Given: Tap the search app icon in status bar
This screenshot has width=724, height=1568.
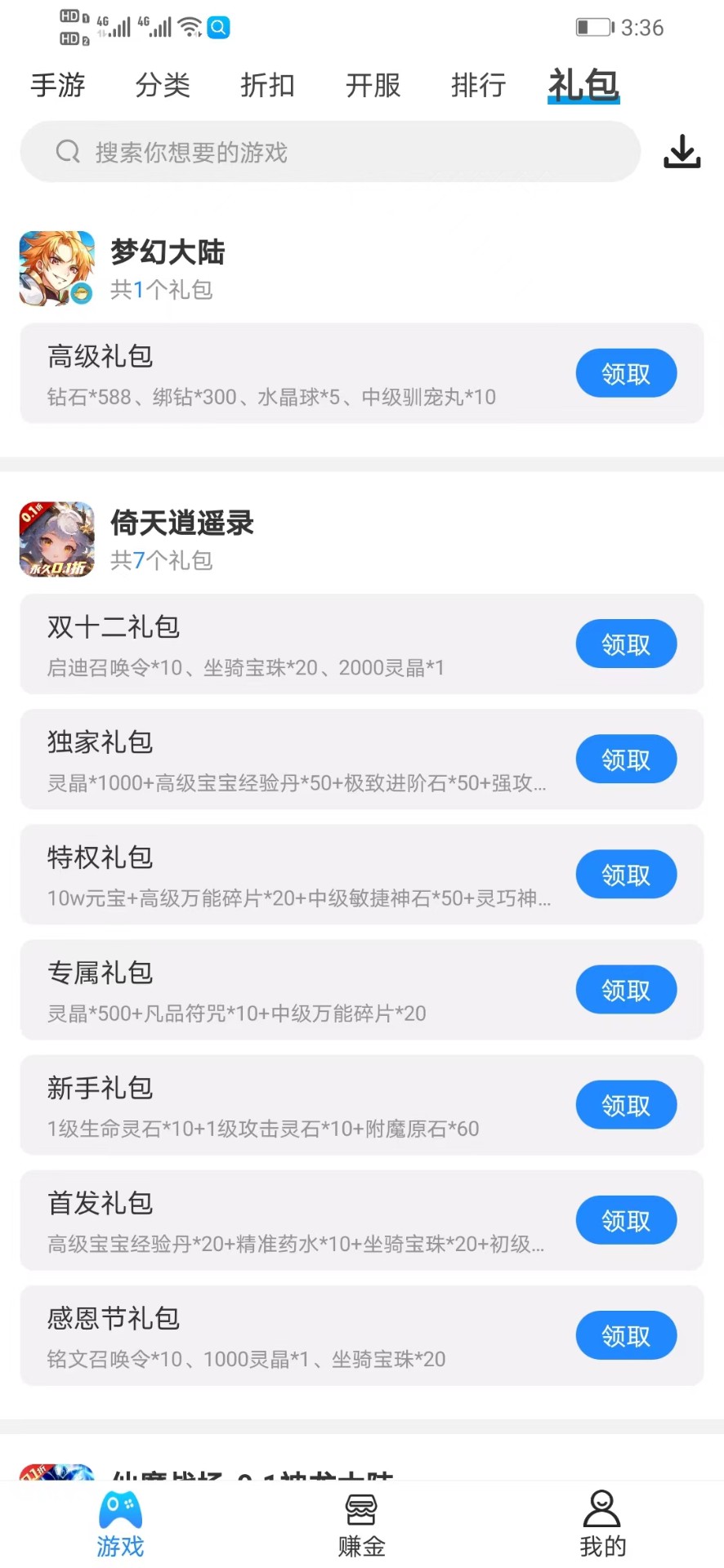Looking at the screenshot, I should point(217,27).
